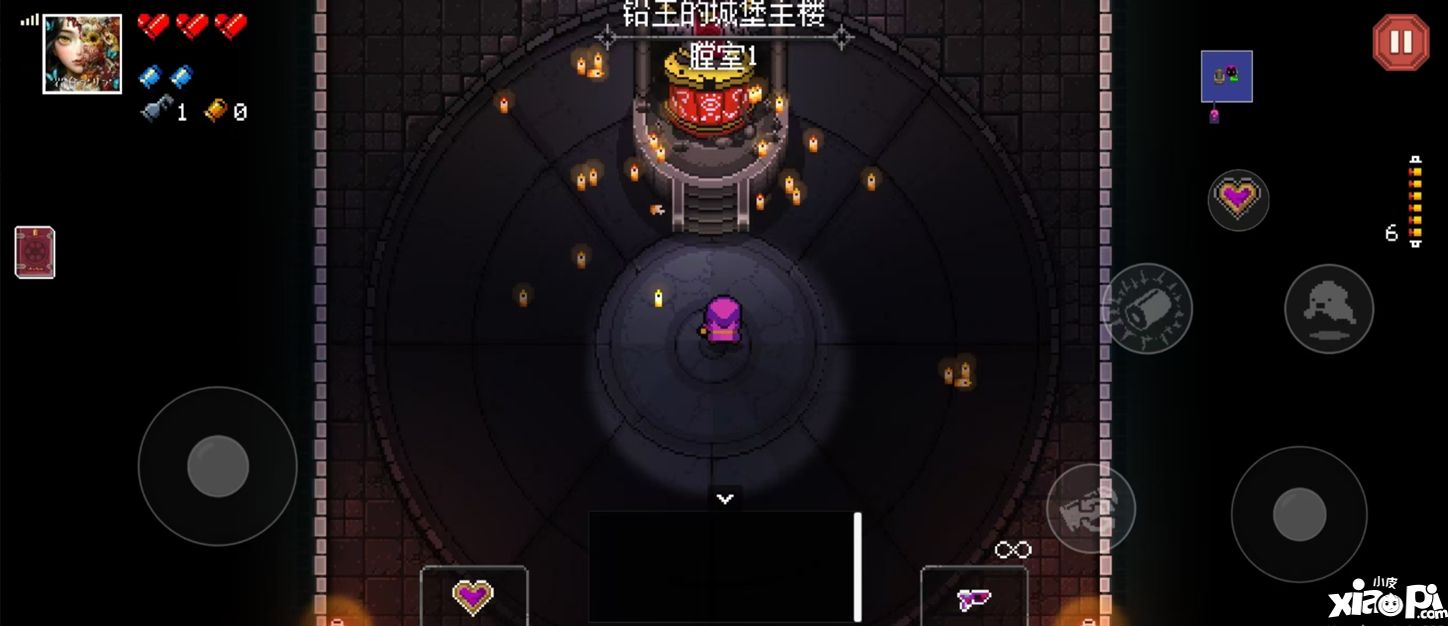
Task: Tap the left movement joystick
Action: (x=217, y=466)
